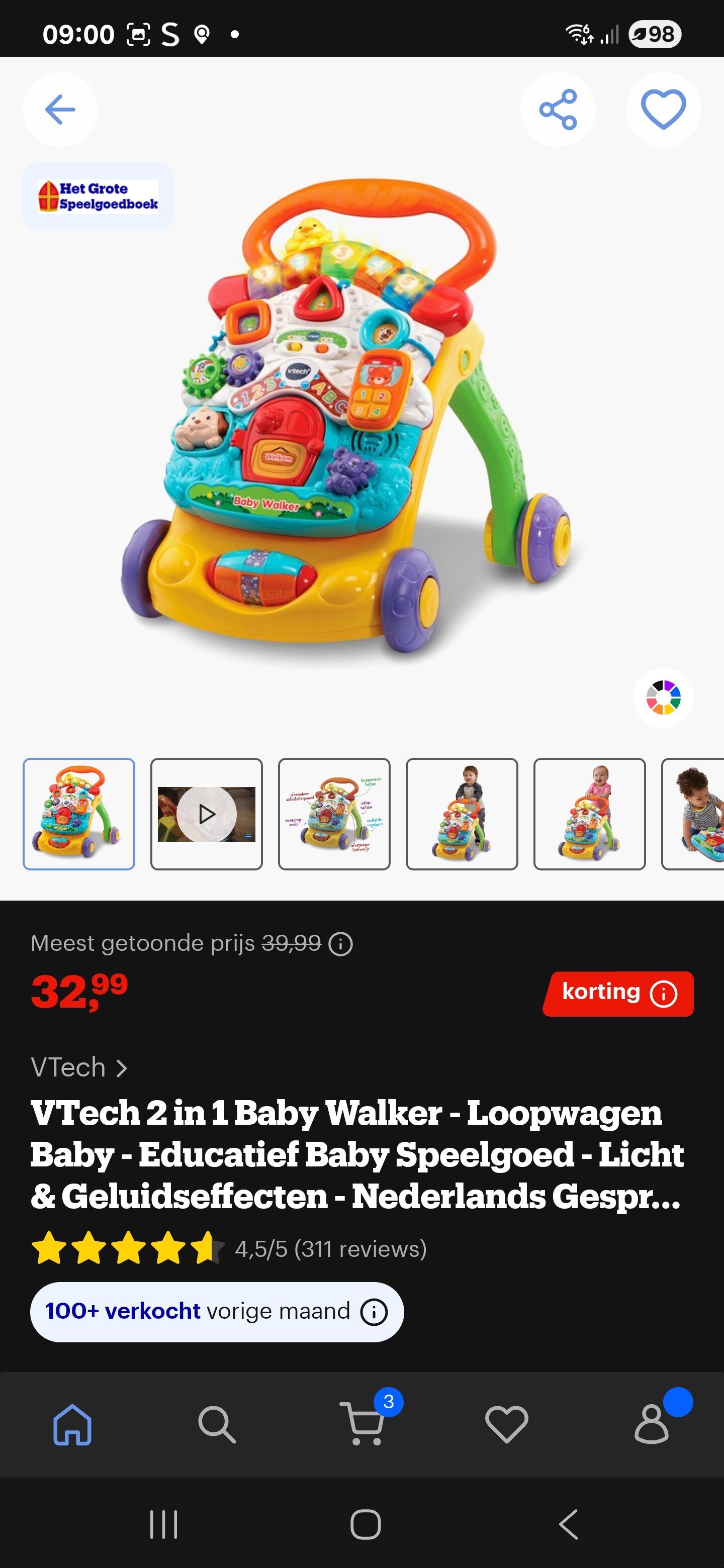
Task: Tap the korting discount info badge
Action: (617, 994)
